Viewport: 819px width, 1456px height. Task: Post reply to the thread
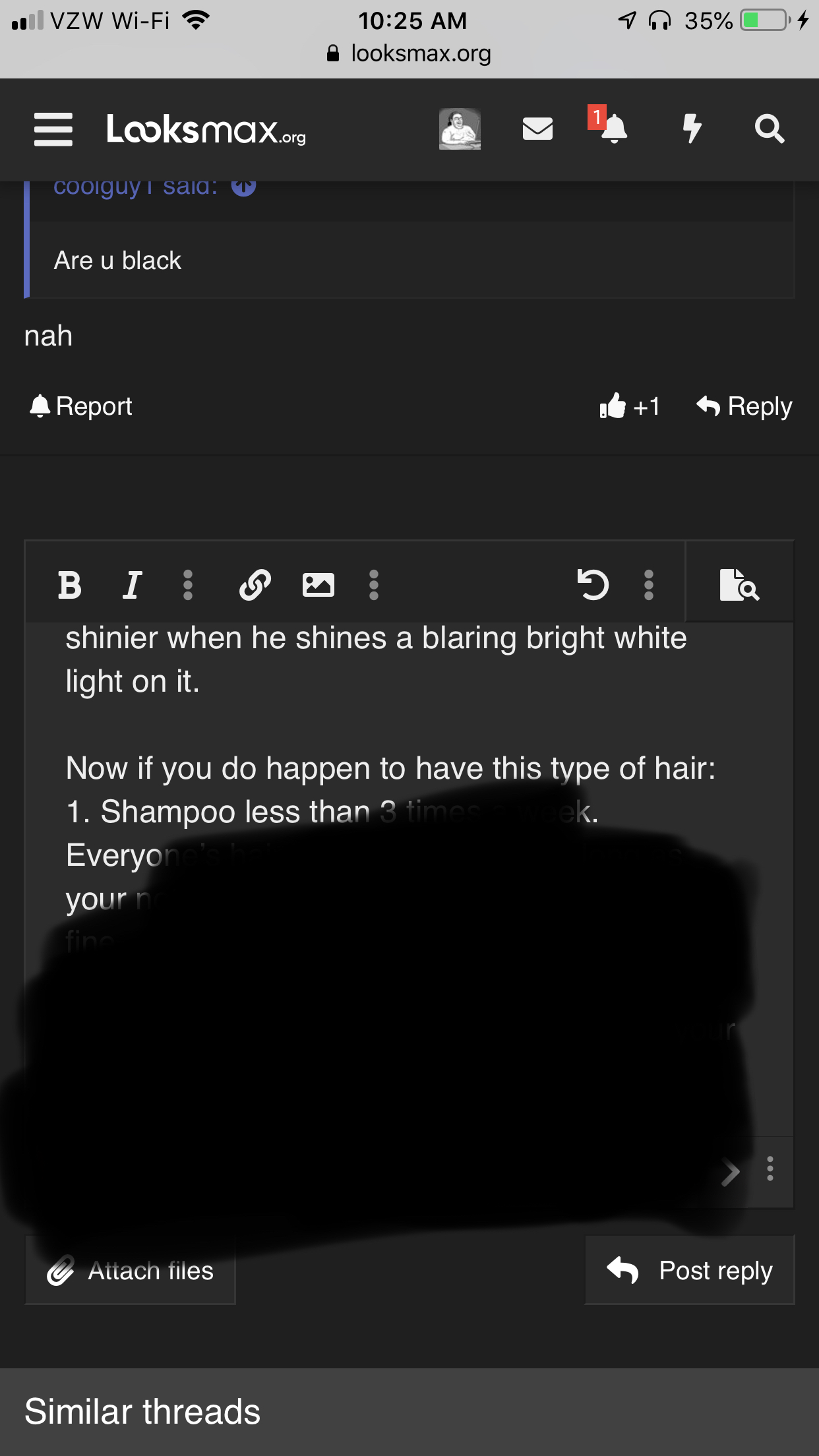[x=690, y=1271]
